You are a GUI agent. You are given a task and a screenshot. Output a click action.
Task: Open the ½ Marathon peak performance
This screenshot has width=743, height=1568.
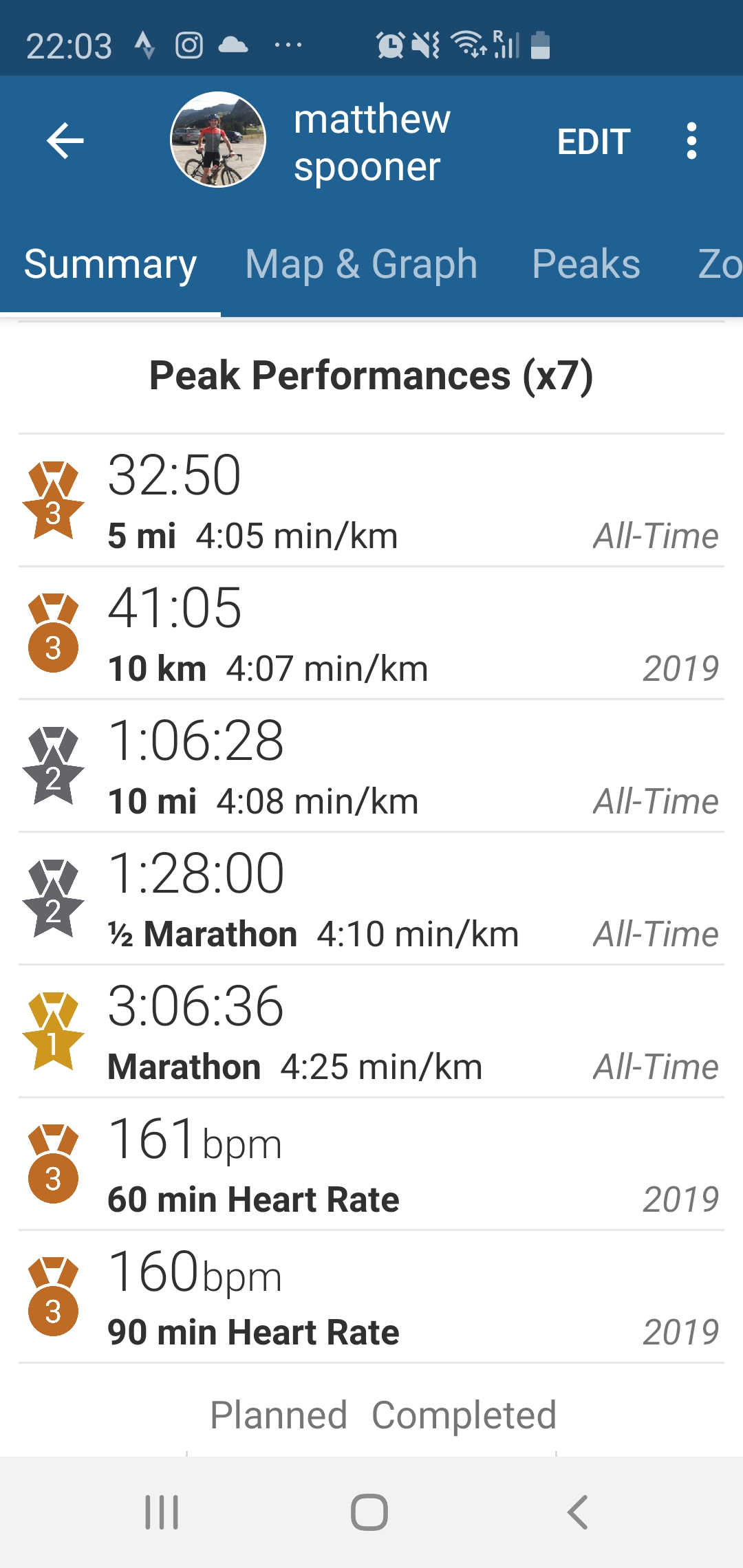371,899
